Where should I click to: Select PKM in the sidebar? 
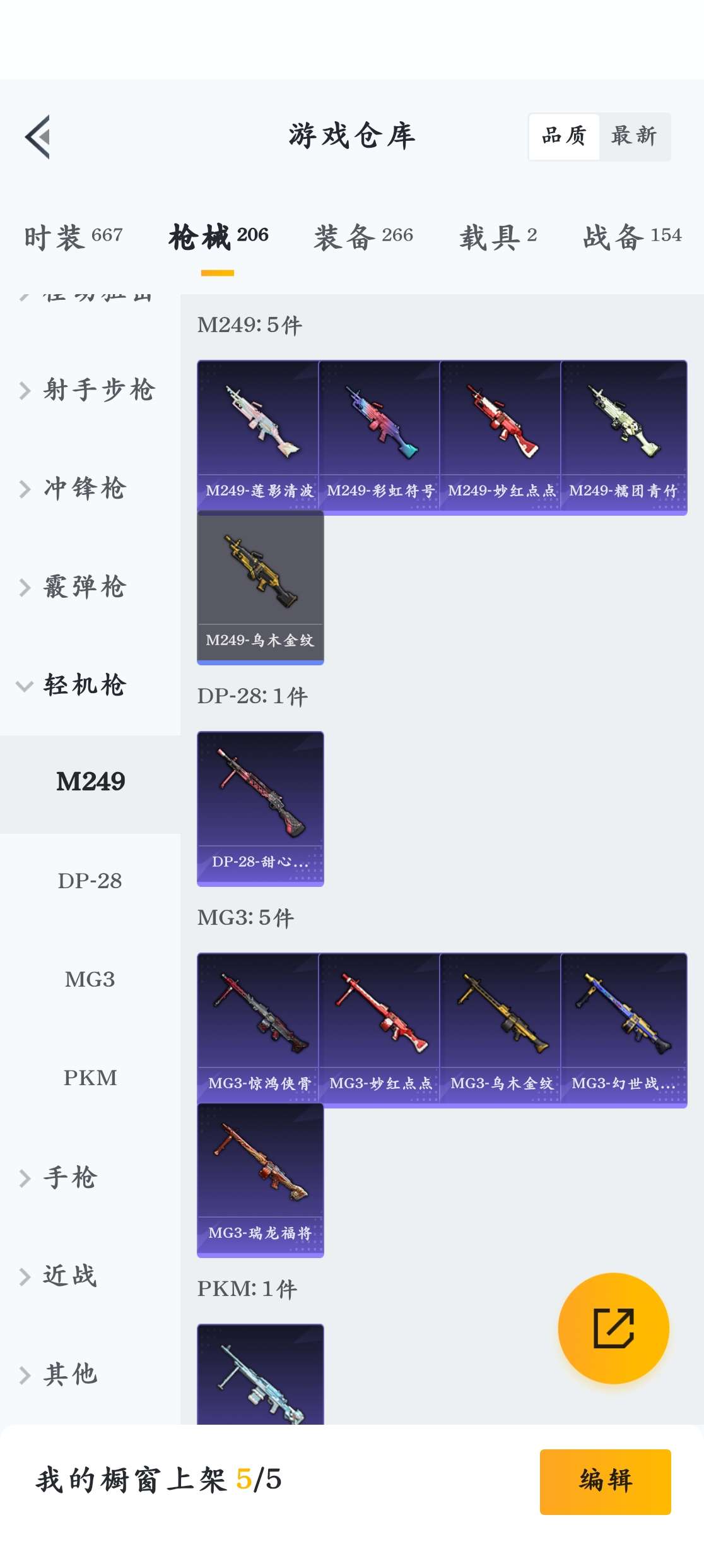tap(90, 1078)
